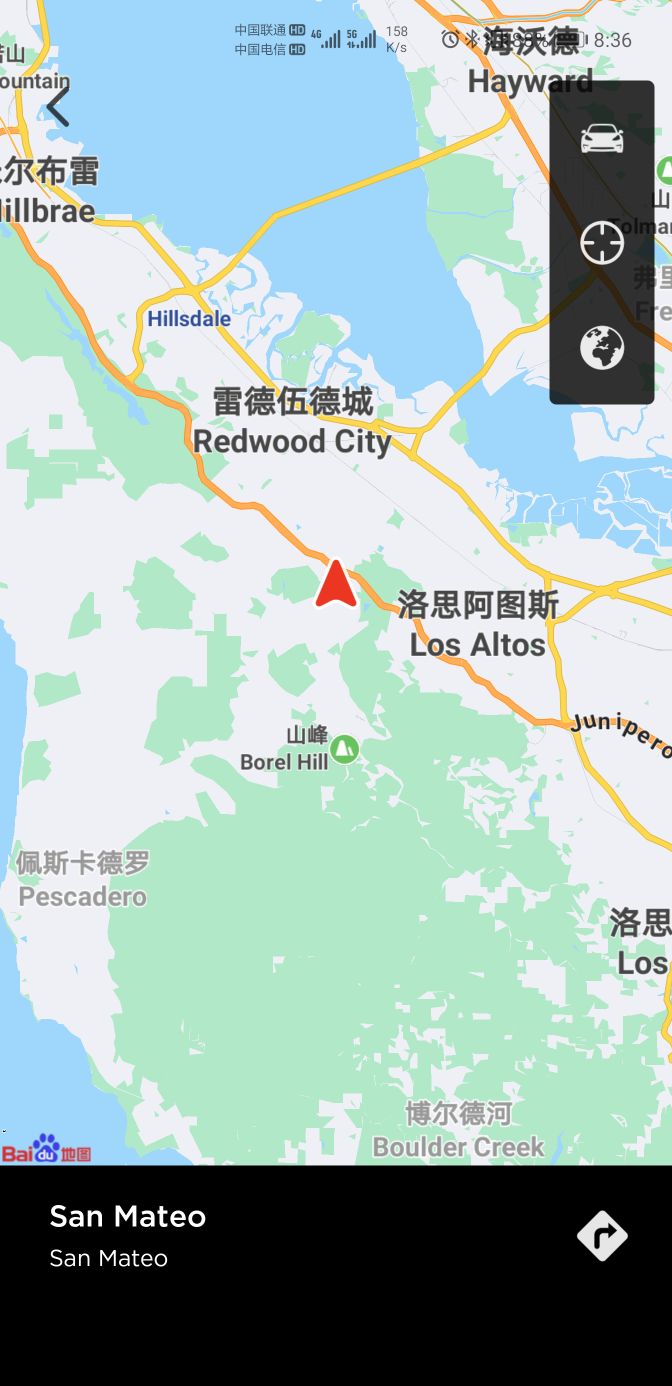
Task: Tap the red vehicle location arrow
Action: pyautogui.click(x=336, y=585)
